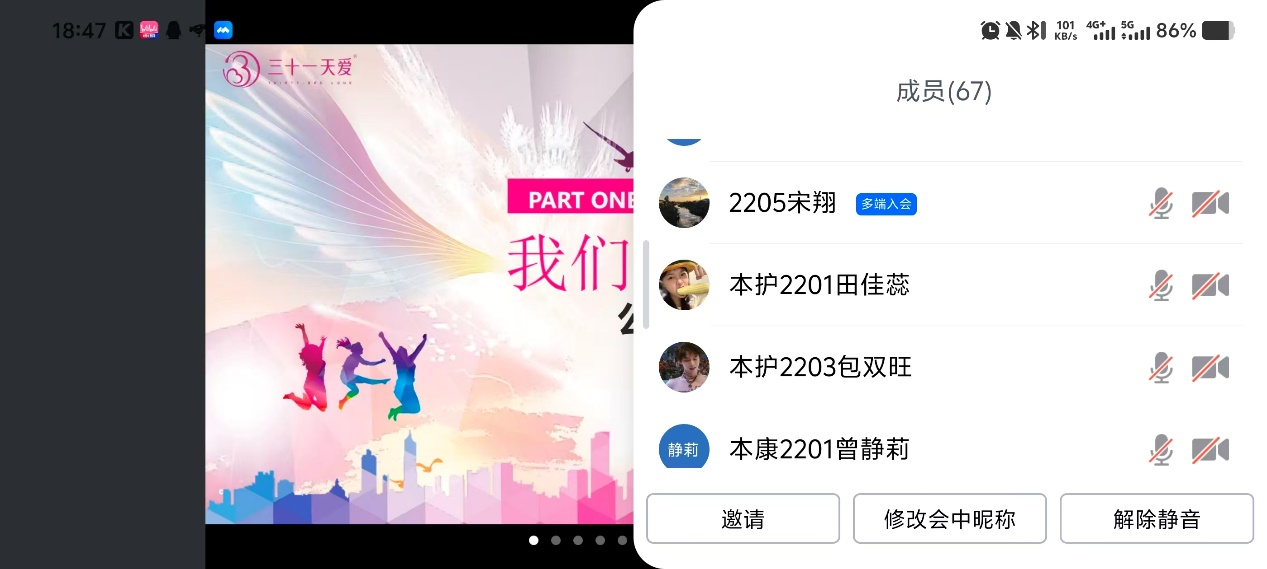The height and width of the screenshot is (569, 1267).
Task: Tap the camera icon for 本护2201田佳蕊
Action: (x=1210, y=286)
